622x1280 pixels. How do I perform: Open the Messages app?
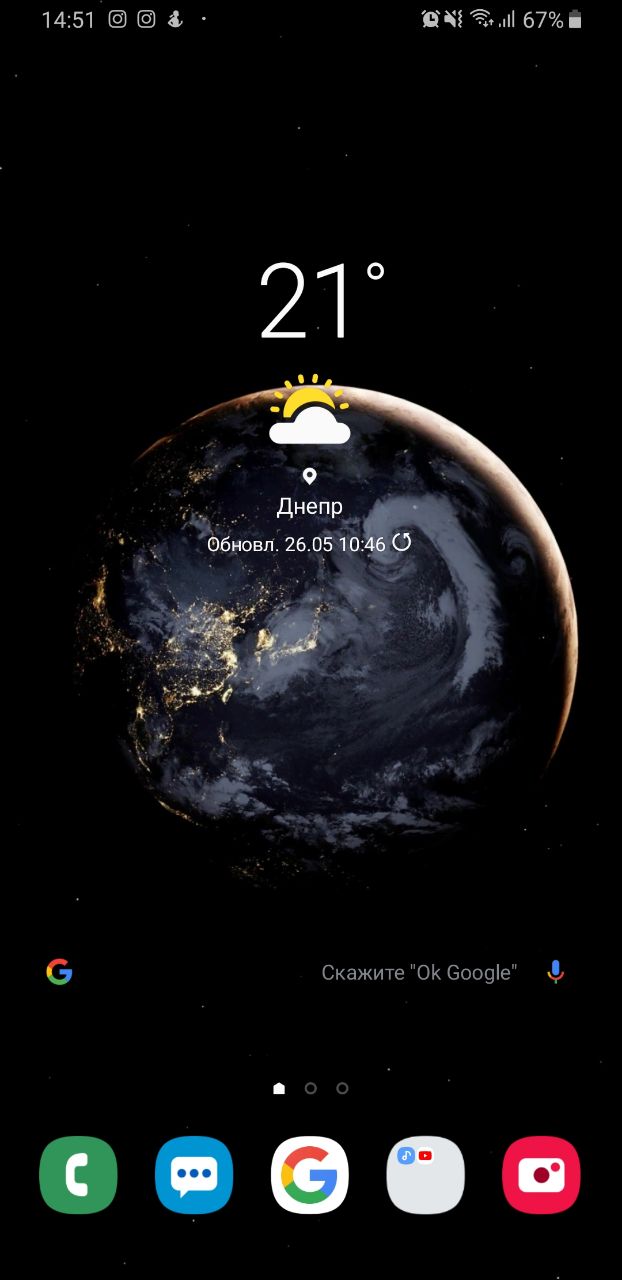pos(194,1175)
